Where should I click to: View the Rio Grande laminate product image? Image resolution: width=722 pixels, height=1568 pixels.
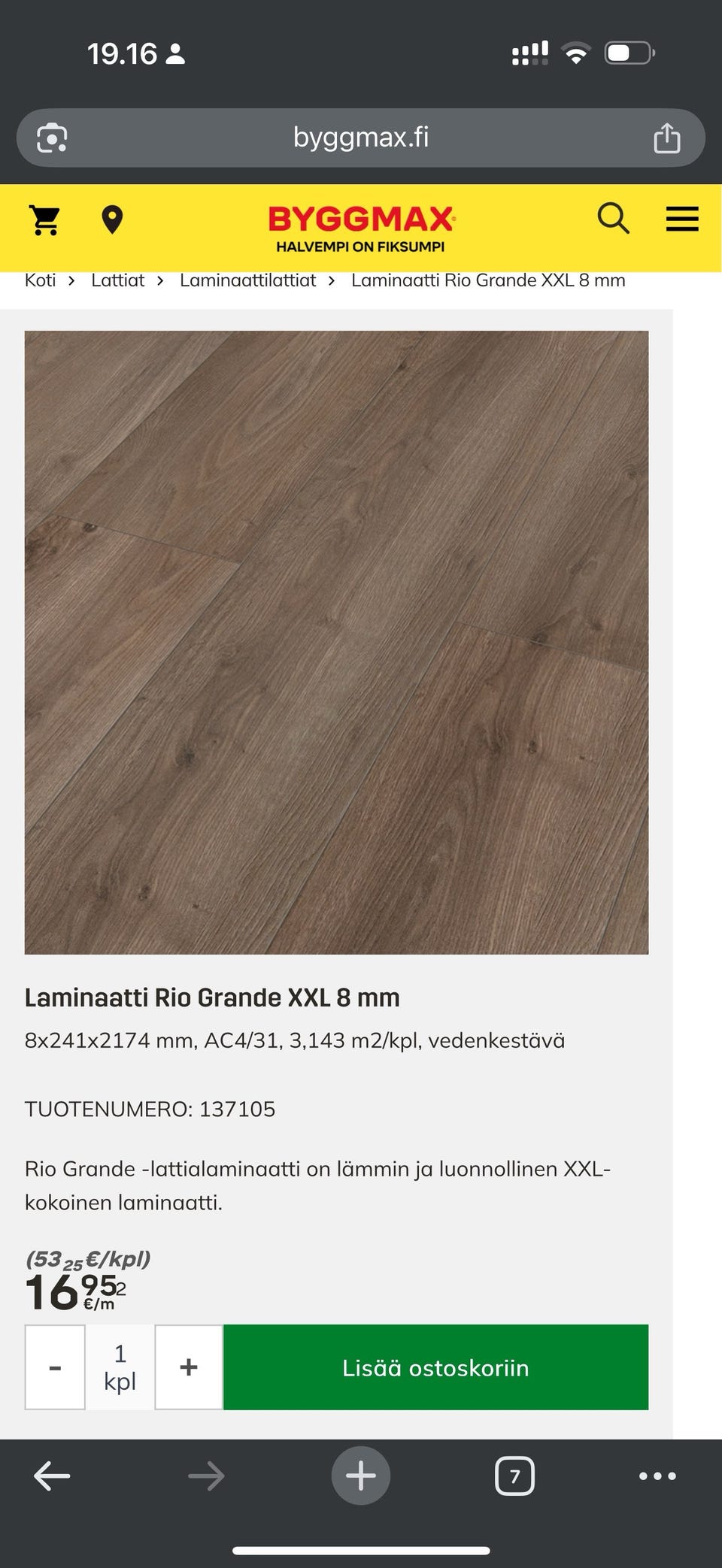click(336, 643)
